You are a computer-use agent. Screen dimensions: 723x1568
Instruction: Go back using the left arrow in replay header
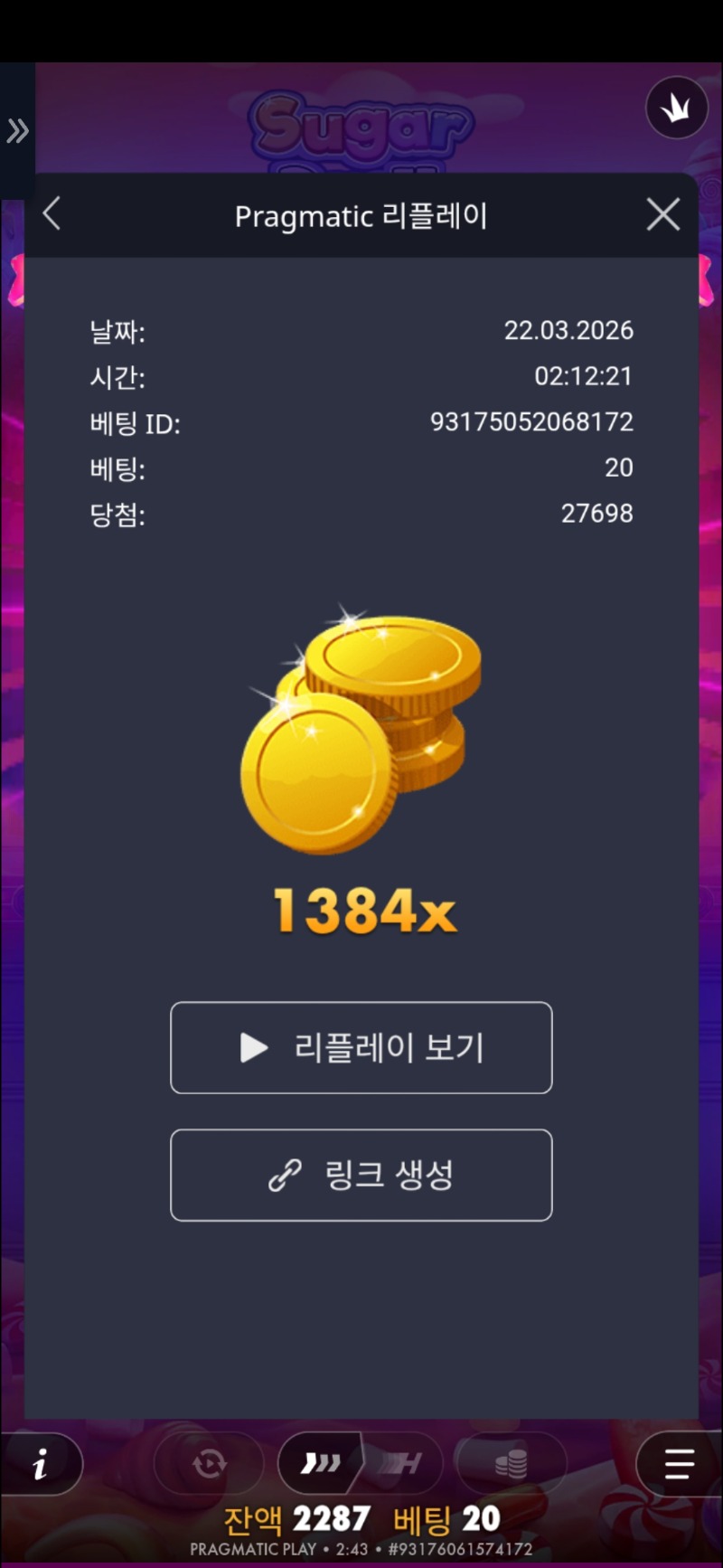[x=52, y=214]
